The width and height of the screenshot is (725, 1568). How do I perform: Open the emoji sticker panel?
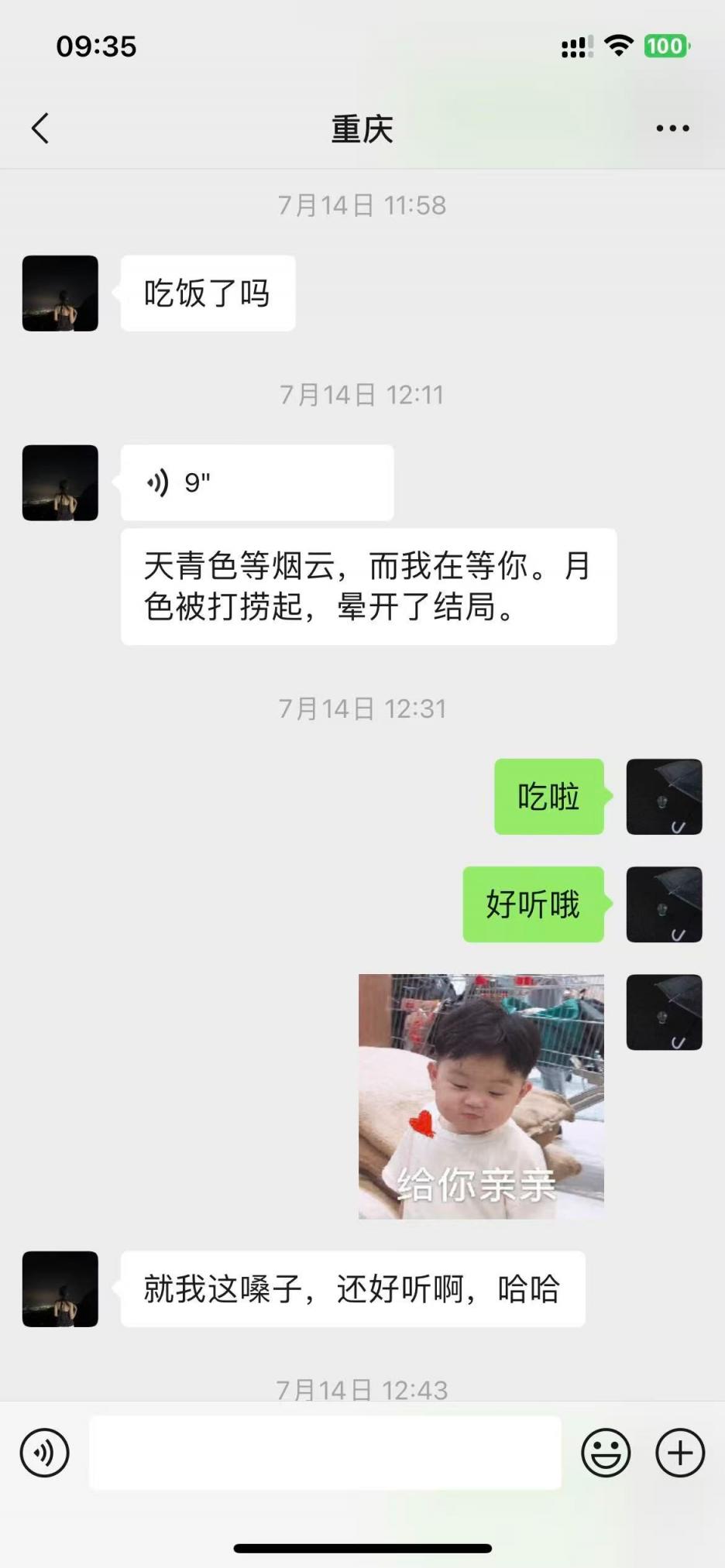point(606,1453)
